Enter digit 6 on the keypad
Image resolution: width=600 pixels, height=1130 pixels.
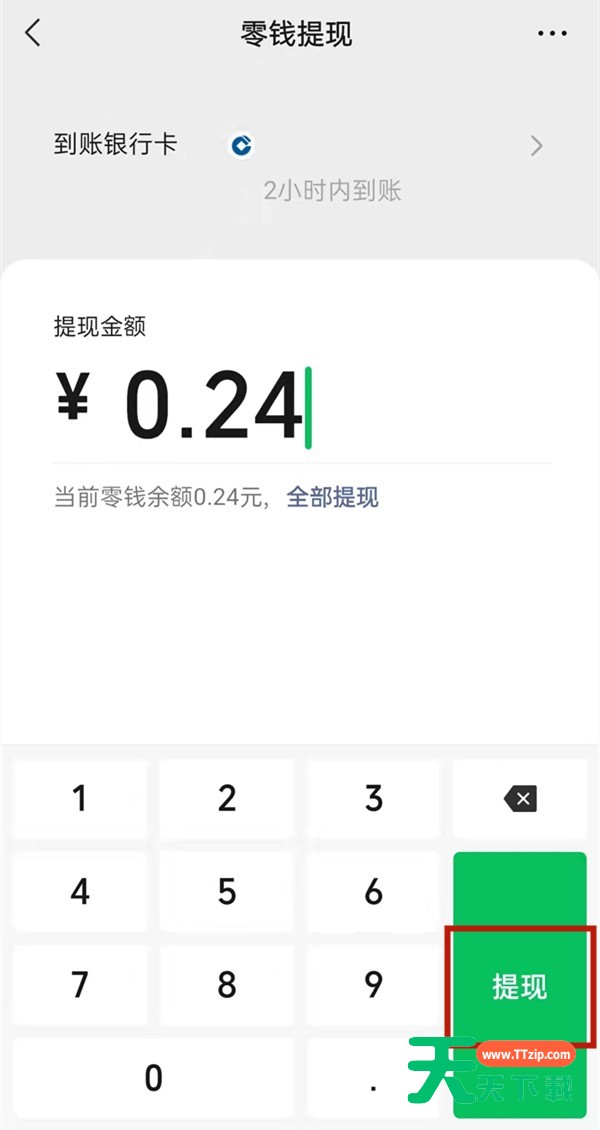(x=373, y=891)
